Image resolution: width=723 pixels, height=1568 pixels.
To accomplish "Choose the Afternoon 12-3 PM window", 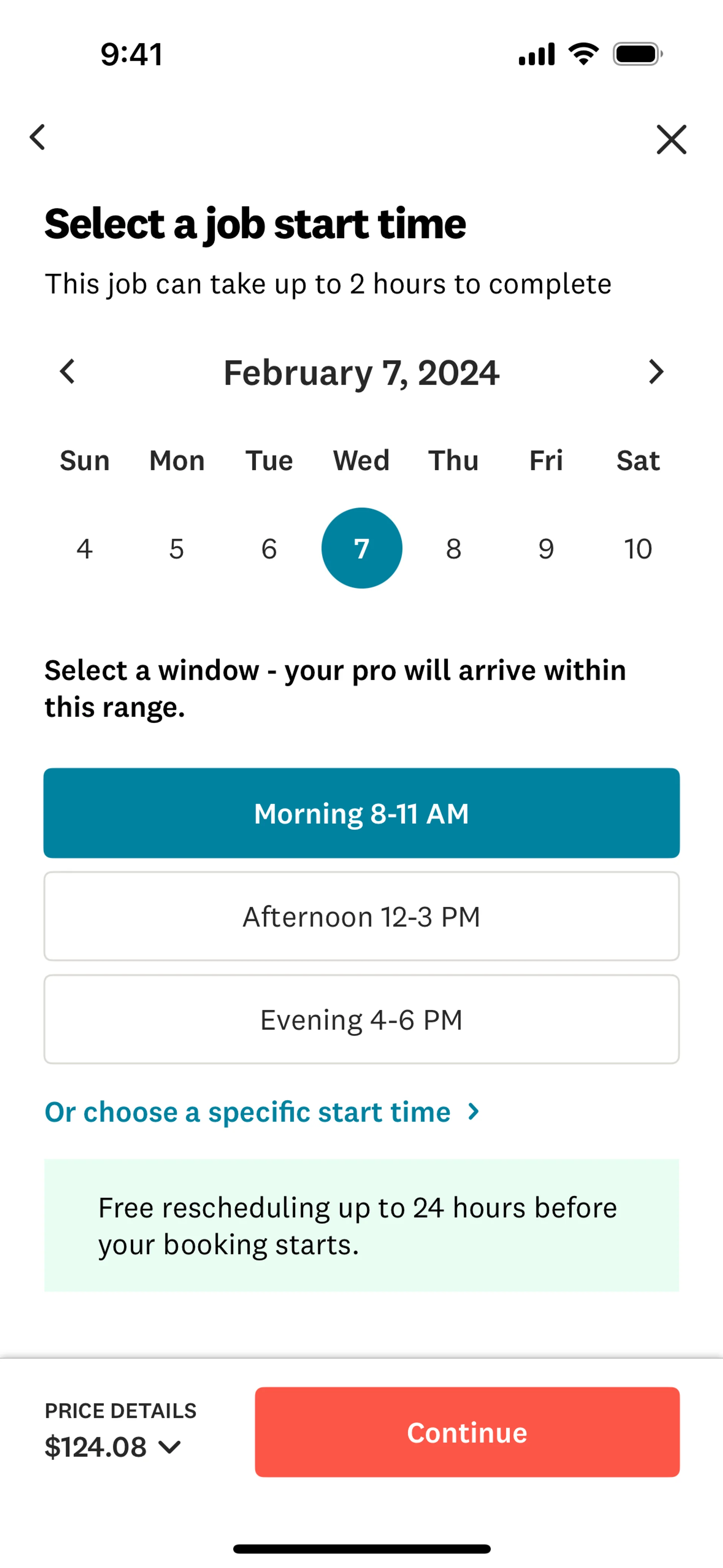I will tap(361, 917).
